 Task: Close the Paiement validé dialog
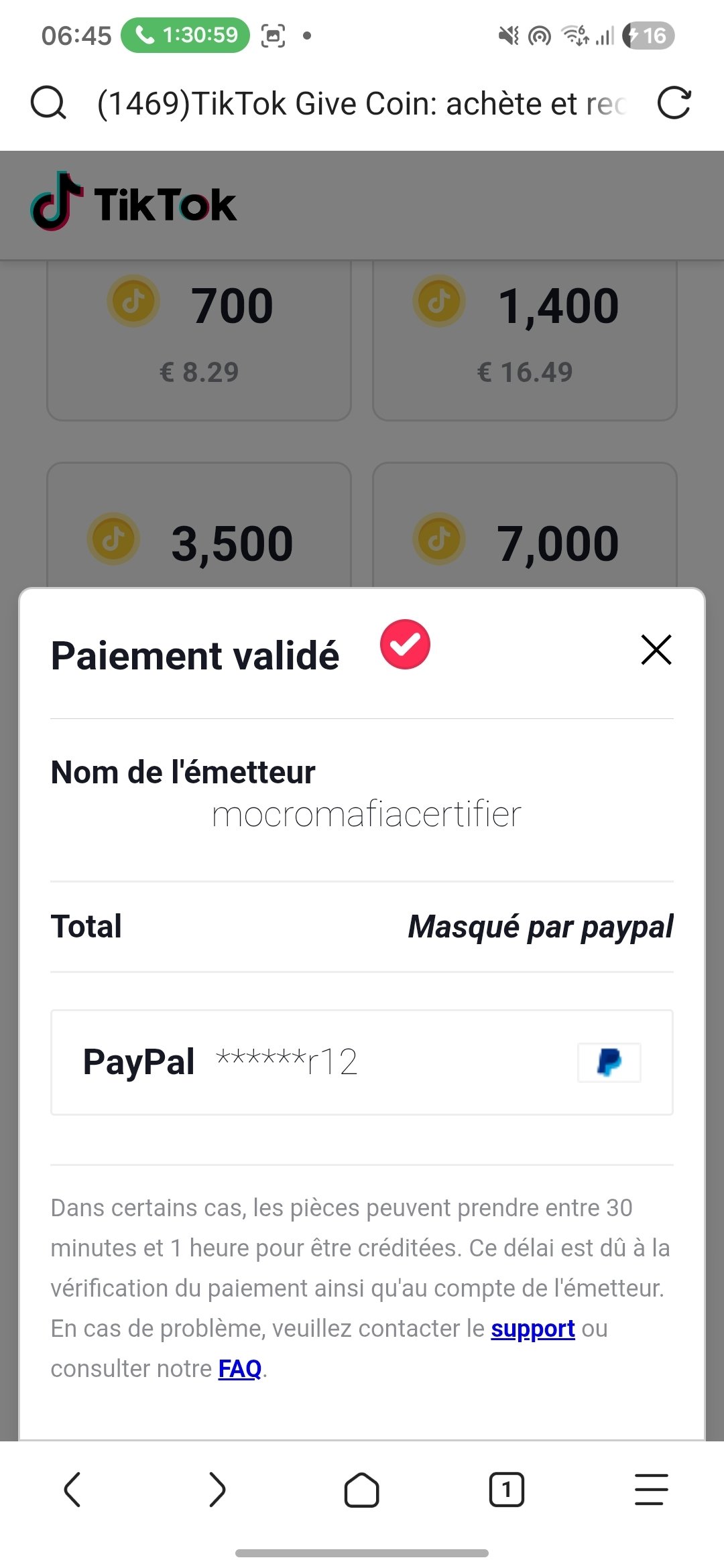coord(656,650)
